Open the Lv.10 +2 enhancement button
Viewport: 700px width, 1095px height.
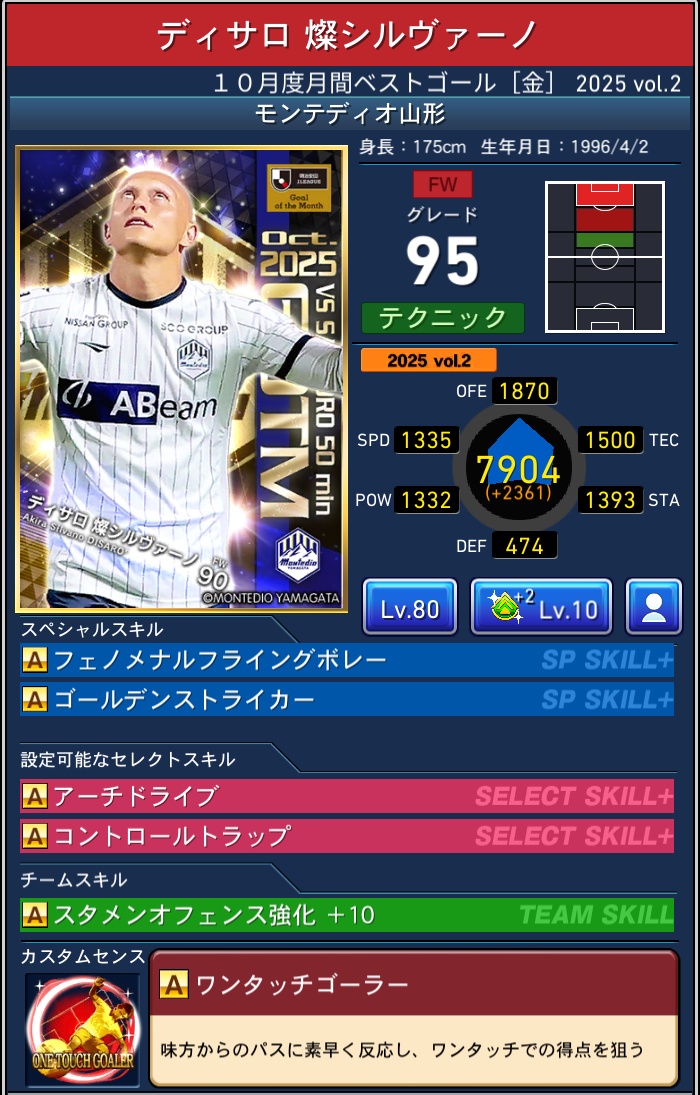tap(541, 607)
